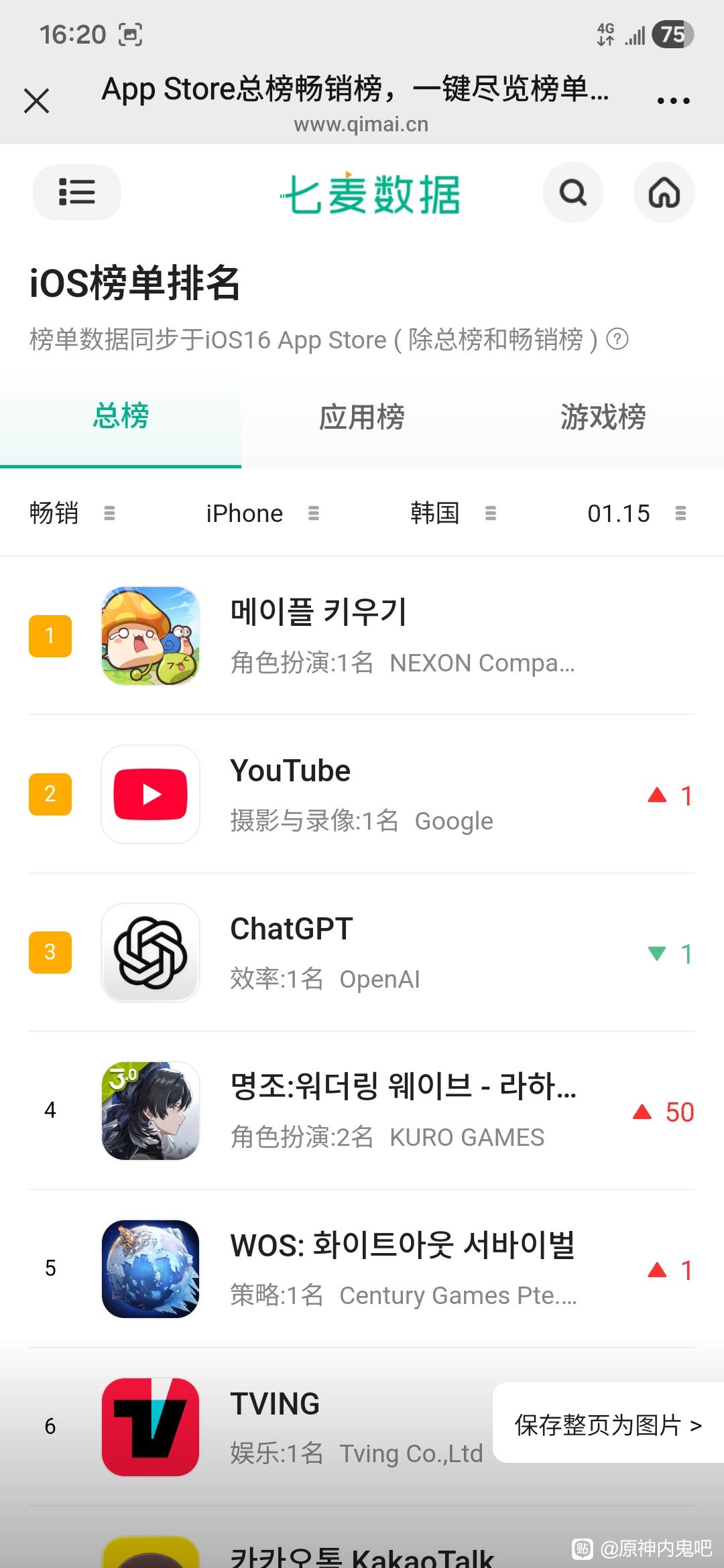Switch to the 应用榜 tab
Screen dimensions: 724x1568
click(x=362, y=417)
